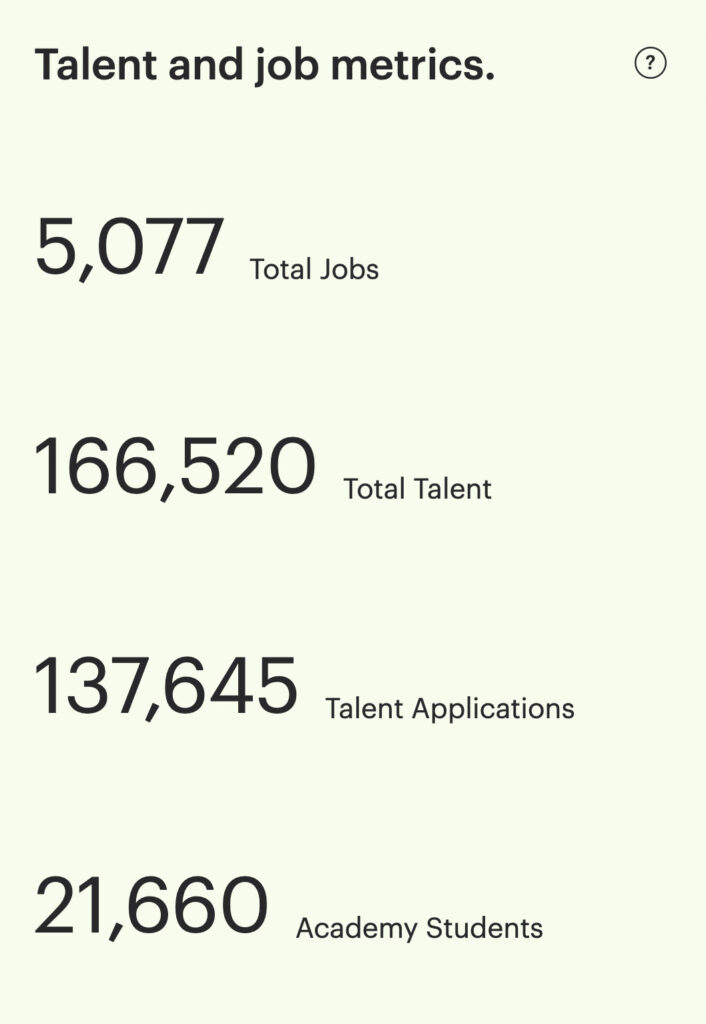Open the help icon beside Talent and job metrics
706x1024 pixels.
coord(650,64)
